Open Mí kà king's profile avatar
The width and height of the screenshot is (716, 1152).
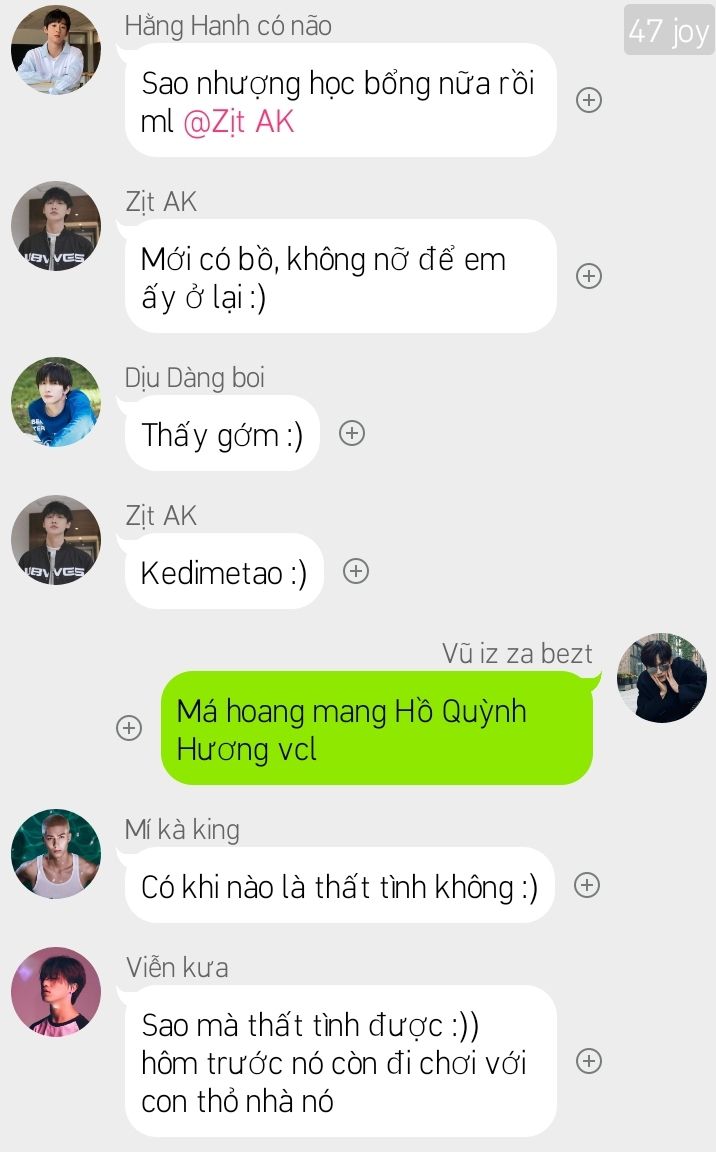[56, 854]
